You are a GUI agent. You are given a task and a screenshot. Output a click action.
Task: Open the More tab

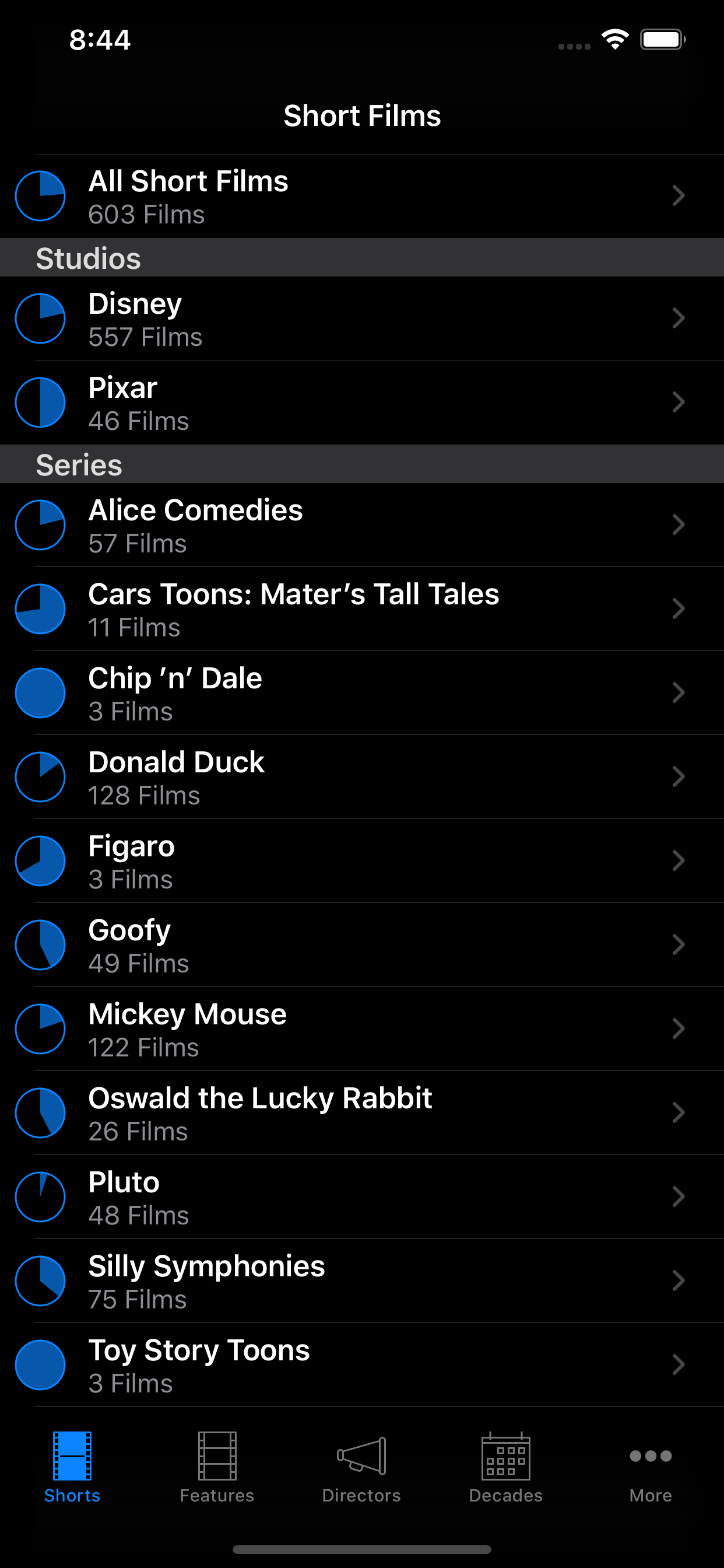(651, 1468)
